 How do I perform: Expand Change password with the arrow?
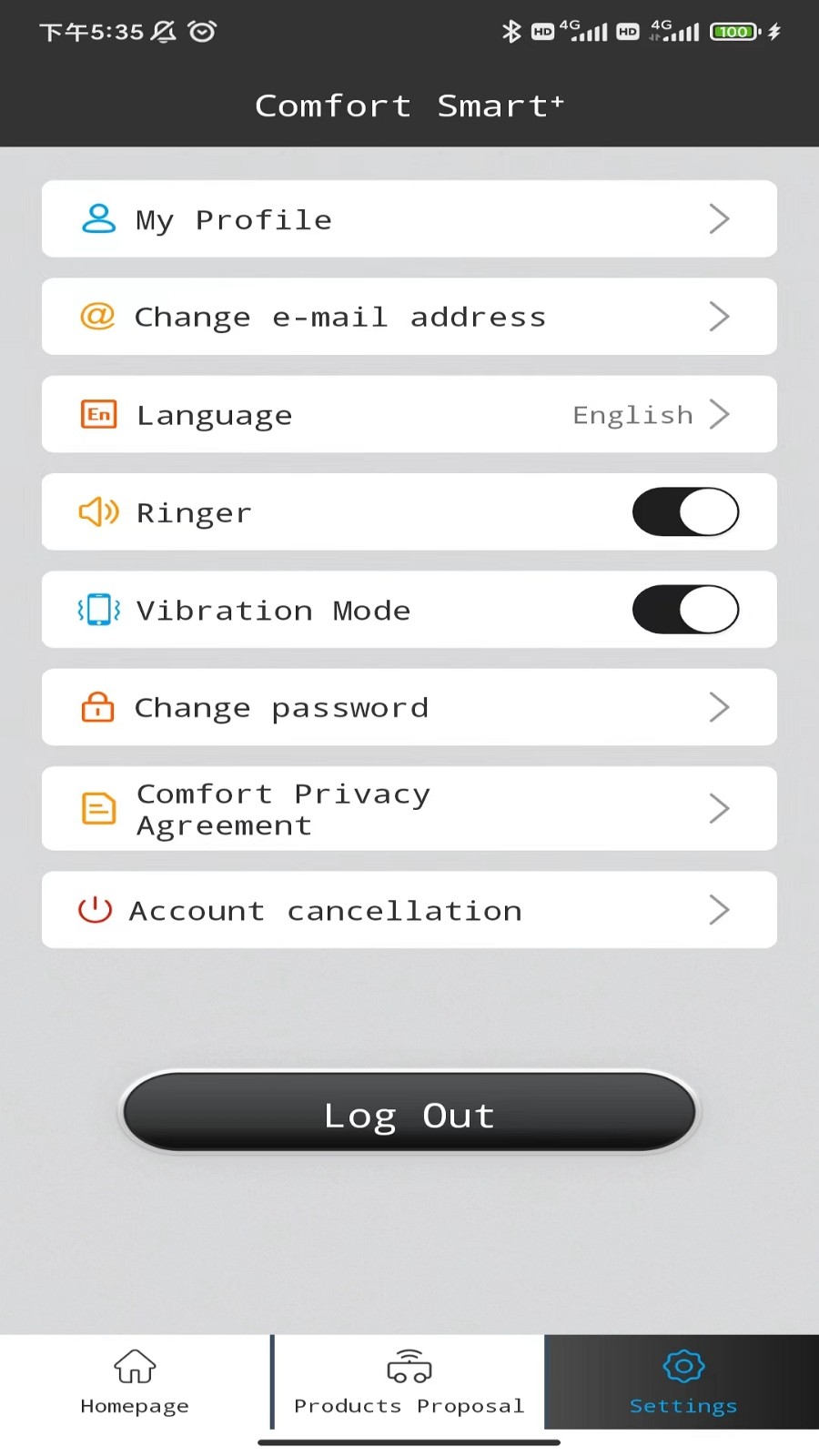click(720, 707)
